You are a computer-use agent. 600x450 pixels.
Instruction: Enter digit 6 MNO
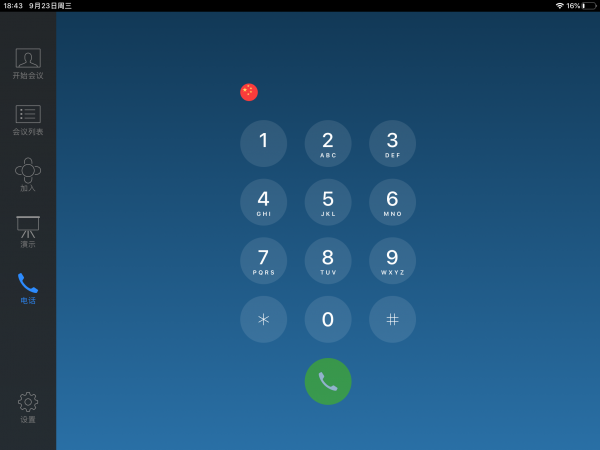tap(392, 202)
